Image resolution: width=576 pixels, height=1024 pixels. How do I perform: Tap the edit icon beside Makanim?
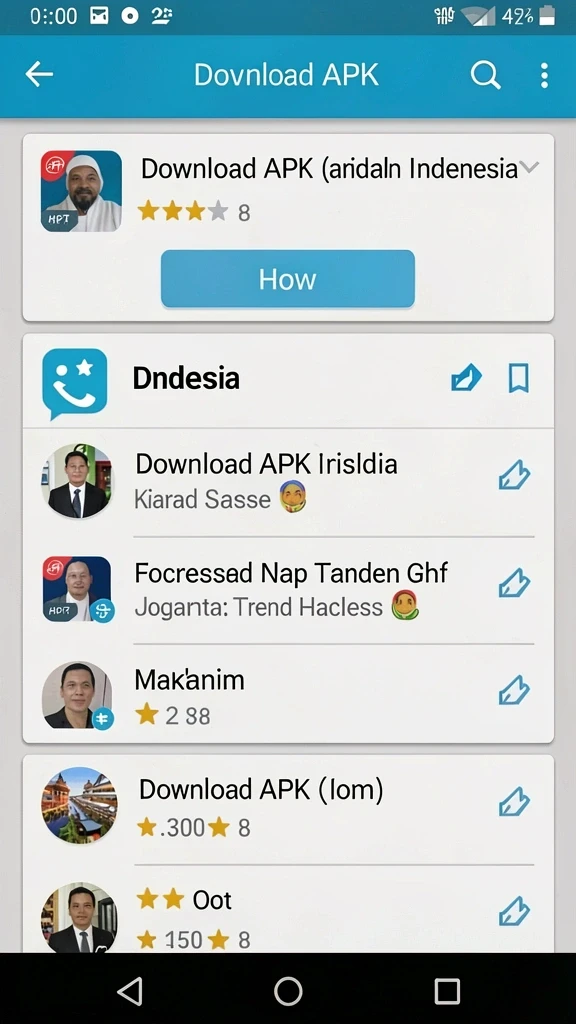[514, 691]
